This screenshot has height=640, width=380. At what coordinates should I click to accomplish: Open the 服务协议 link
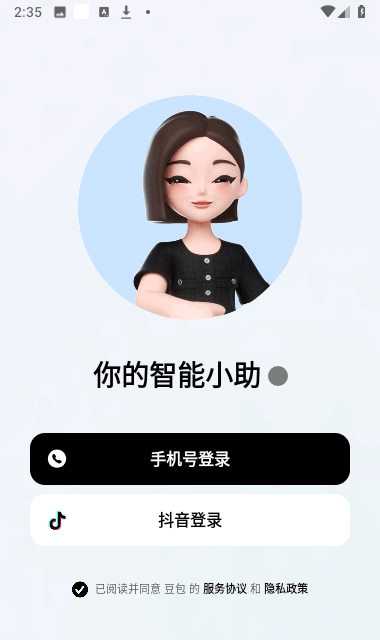coord(224,589)
